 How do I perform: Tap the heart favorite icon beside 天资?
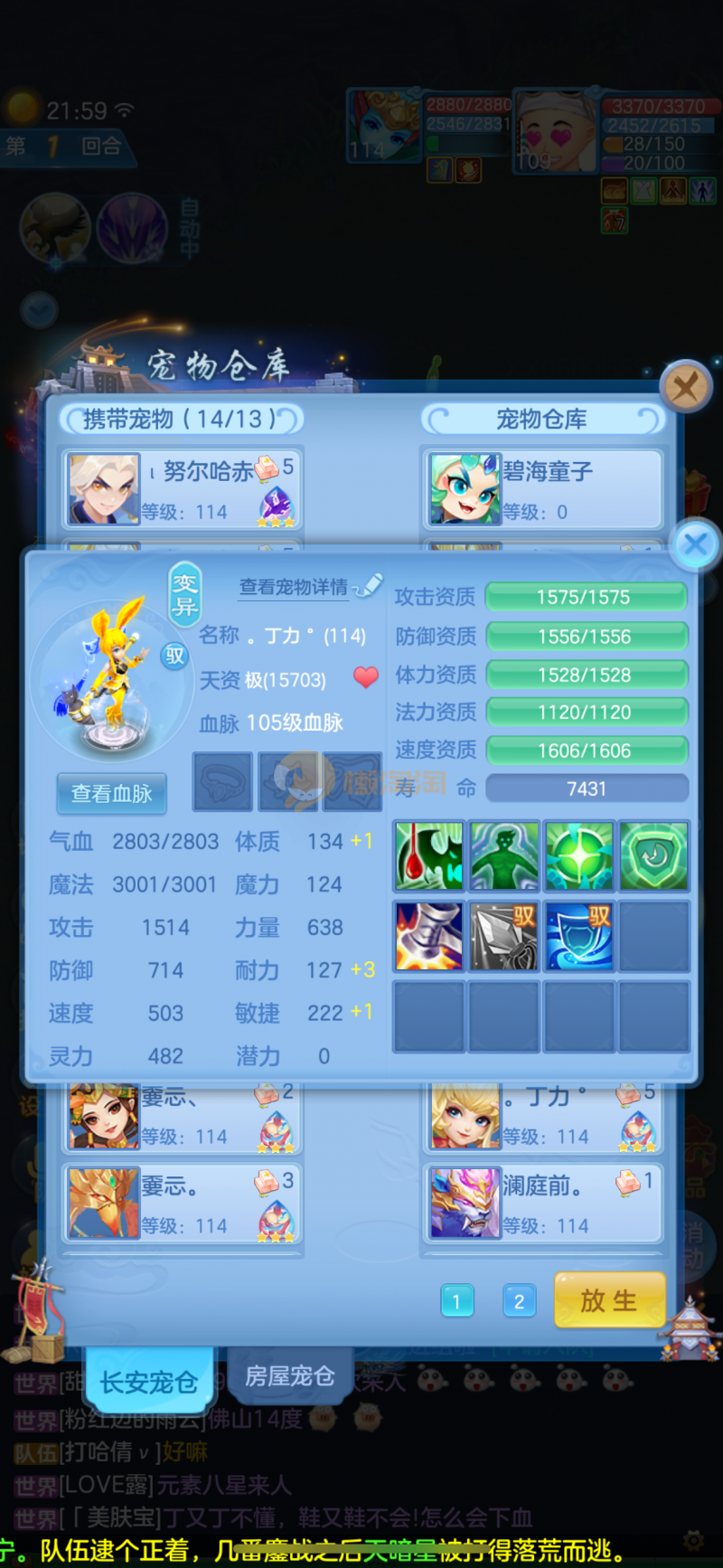(366, 677)
